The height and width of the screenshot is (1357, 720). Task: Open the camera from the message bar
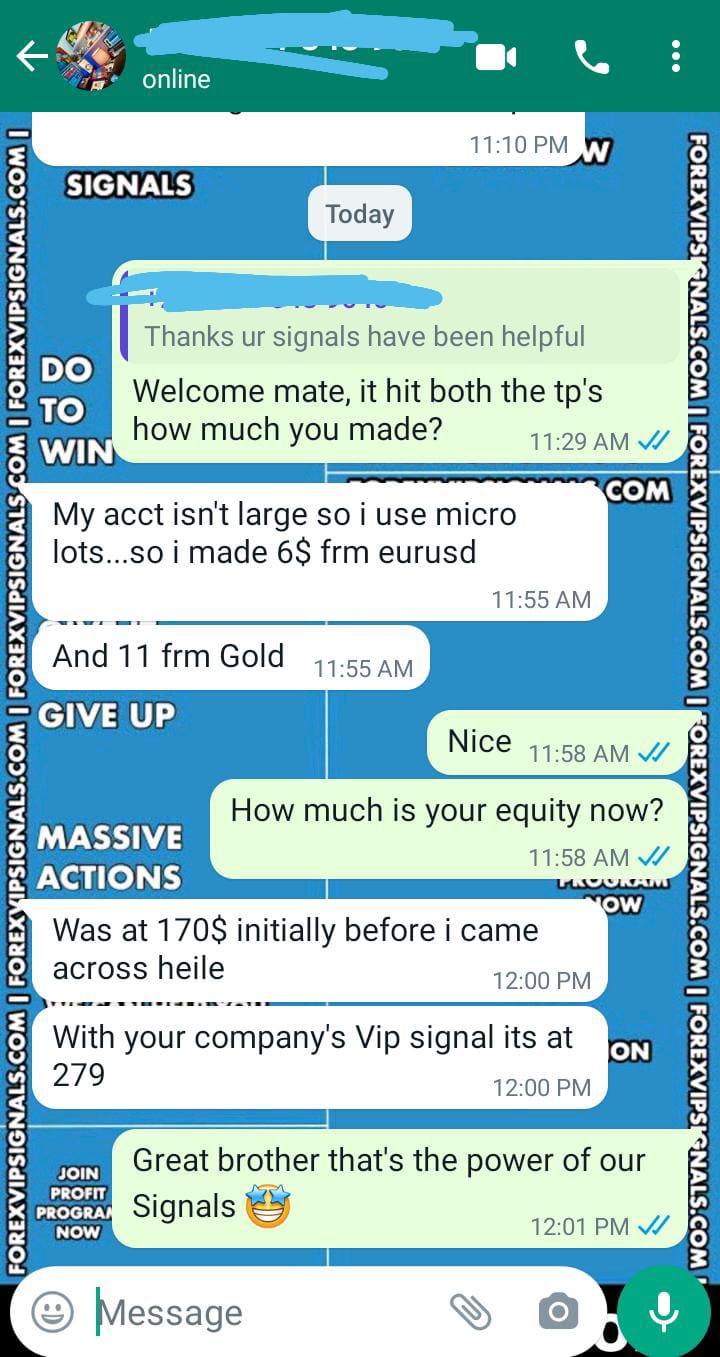pyautogui.click(x=557, y=1311)
